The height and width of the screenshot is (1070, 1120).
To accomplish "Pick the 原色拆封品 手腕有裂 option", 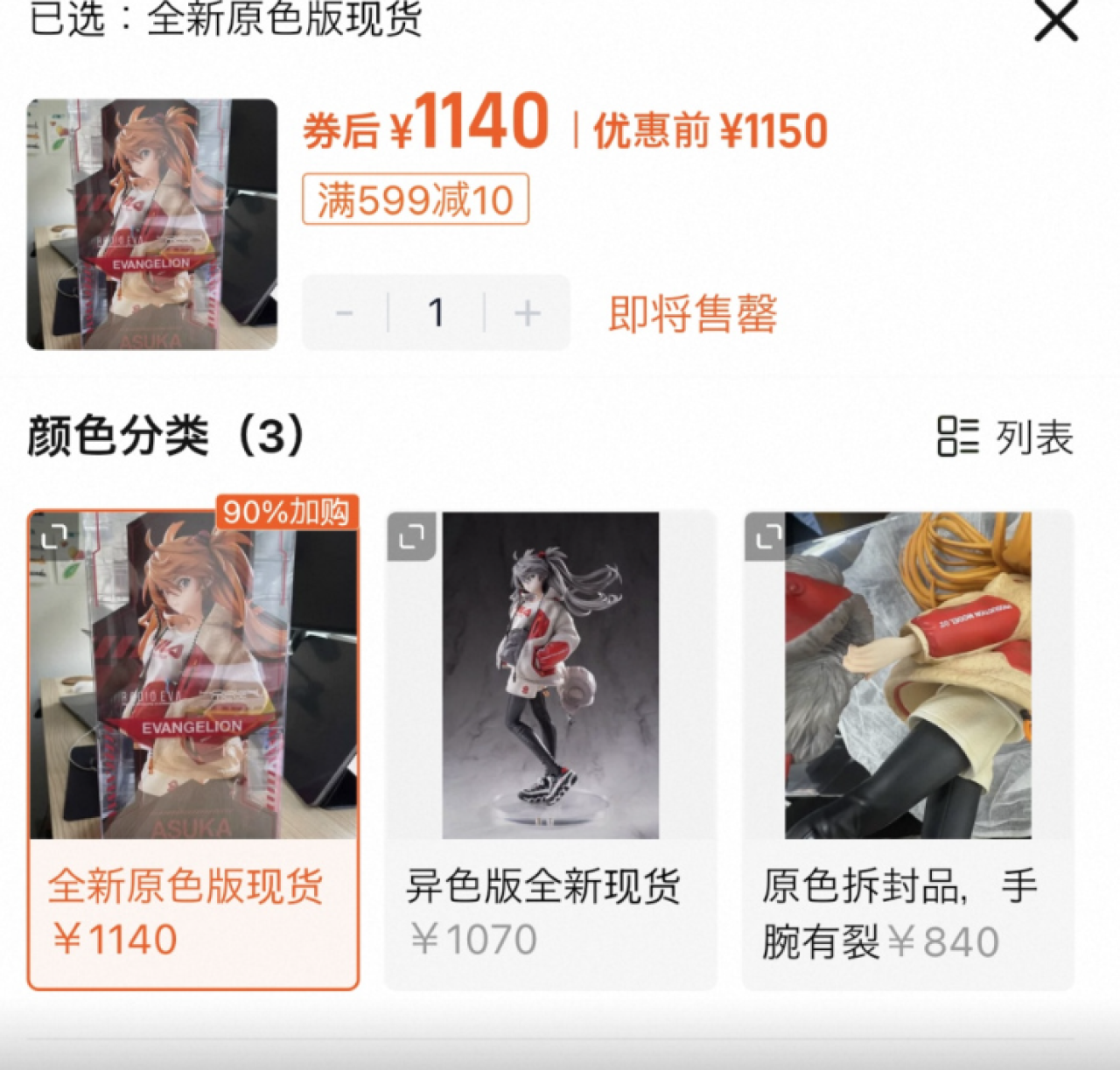I will click(907, 912).
